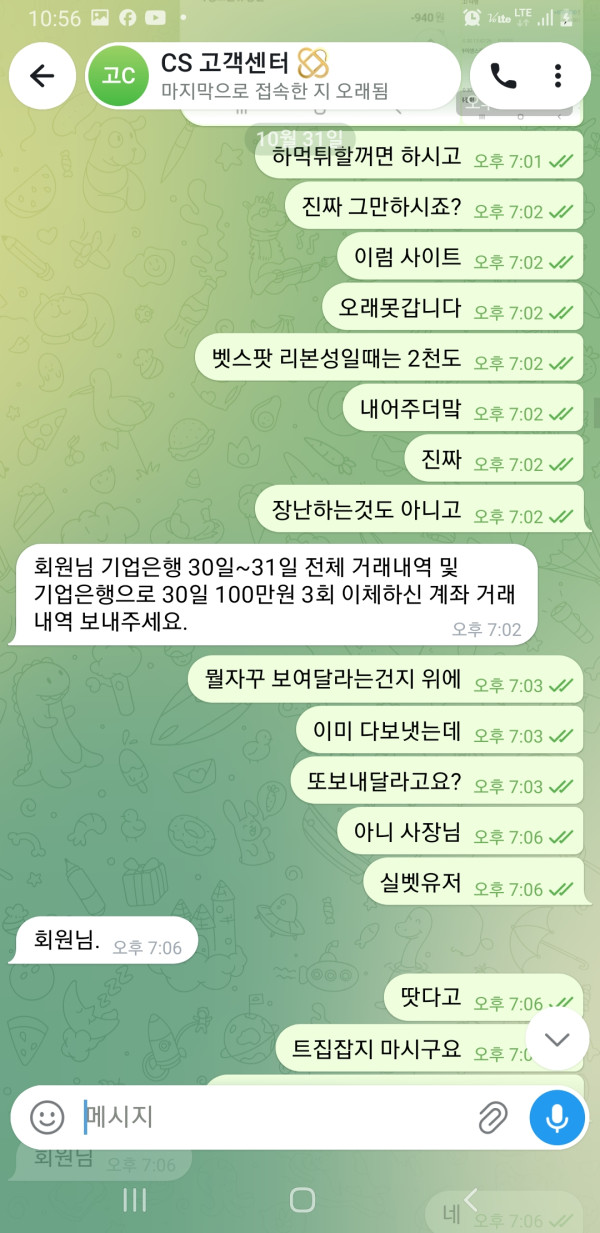The image size is (600, 1233).
Task: Go back from the CS 고객센터 chat
Action: point(41,76)
